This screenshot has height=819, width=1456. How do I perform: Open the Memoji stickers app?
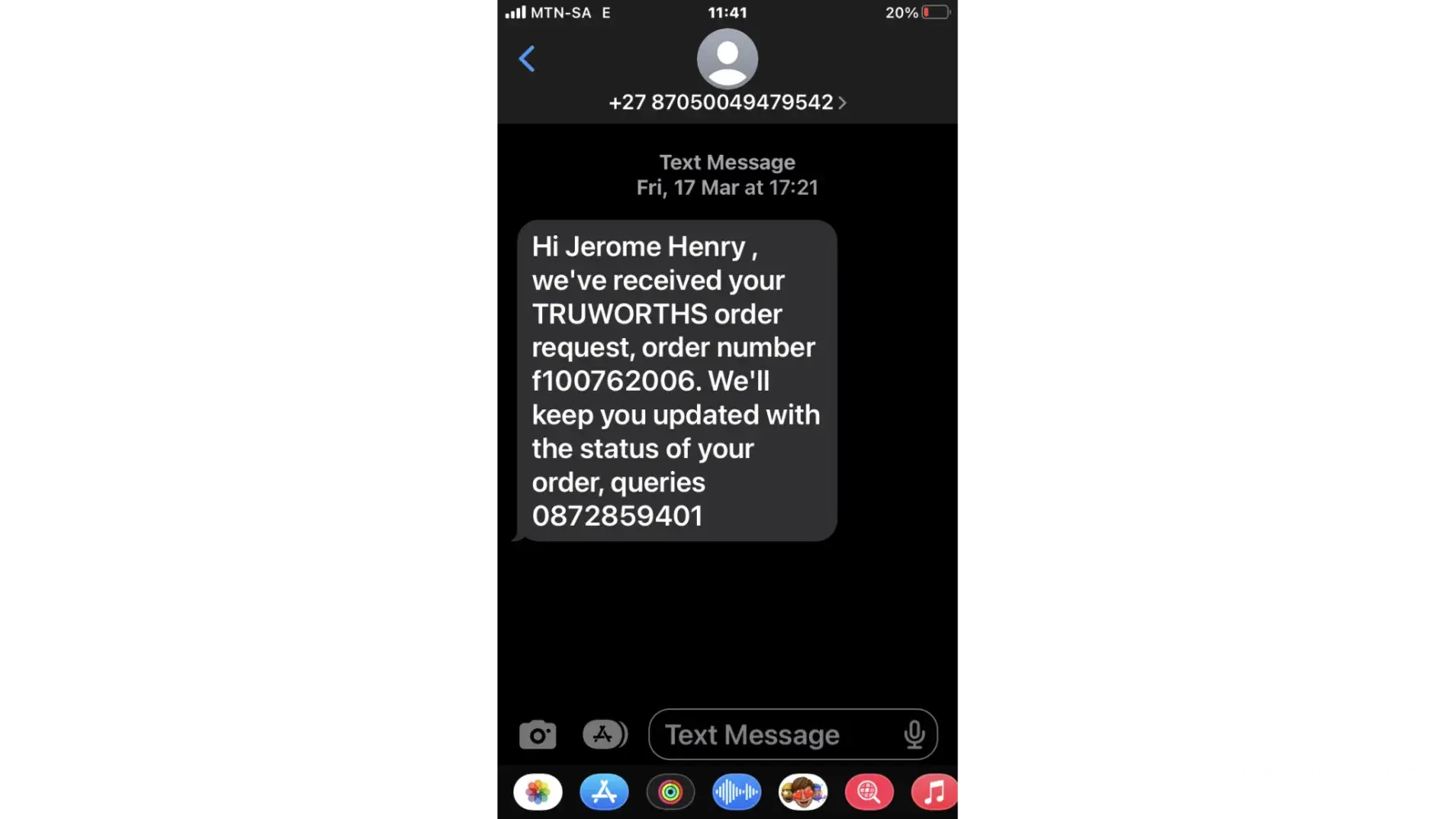pyautogui.click(x=803, y=792)
